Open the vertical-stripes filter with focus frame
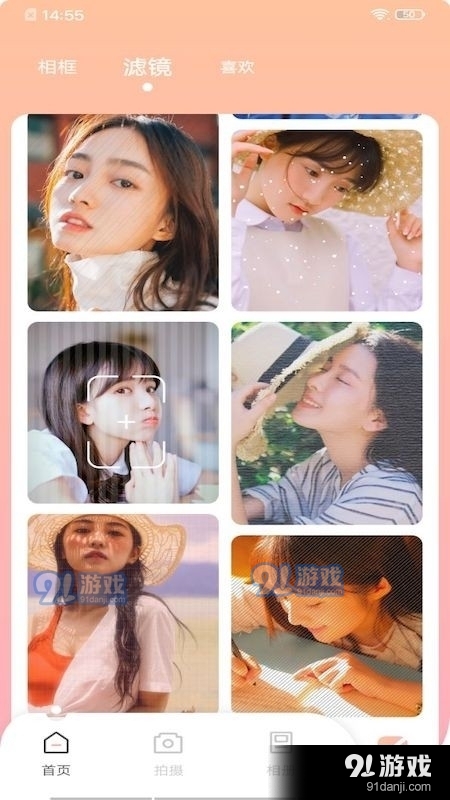 click(123, 412)
